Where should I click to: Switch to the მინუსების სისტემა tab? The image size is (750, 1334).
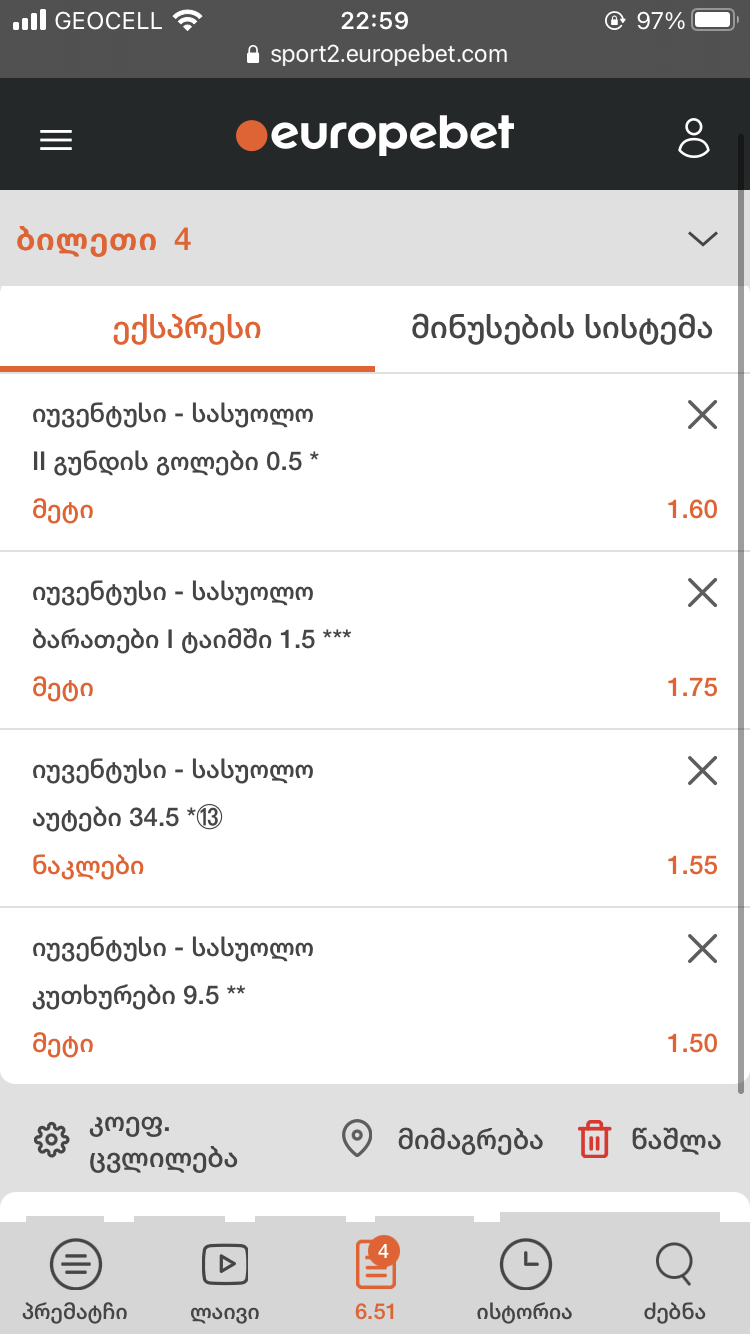coord(561,329)
